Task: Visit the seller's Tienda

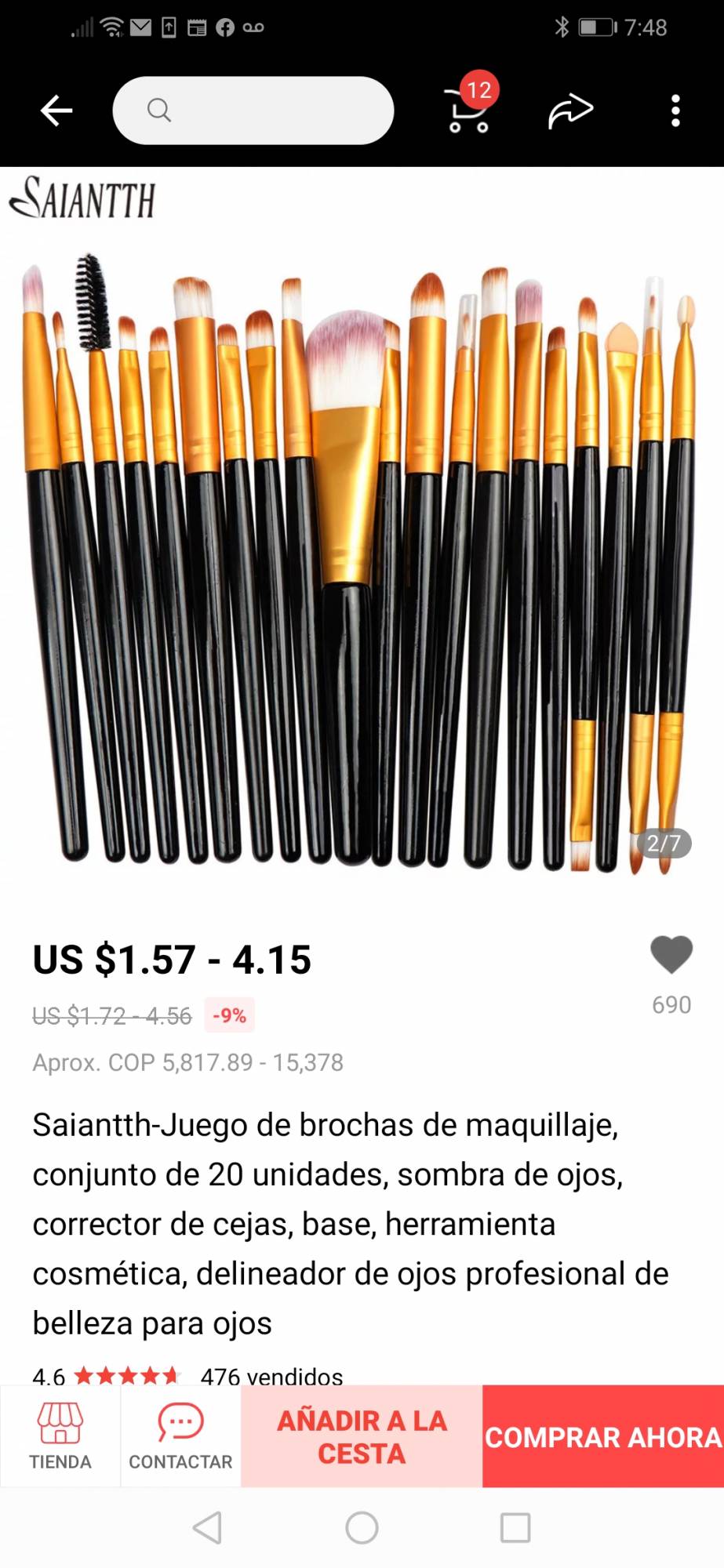Action: pos(60,1436)
